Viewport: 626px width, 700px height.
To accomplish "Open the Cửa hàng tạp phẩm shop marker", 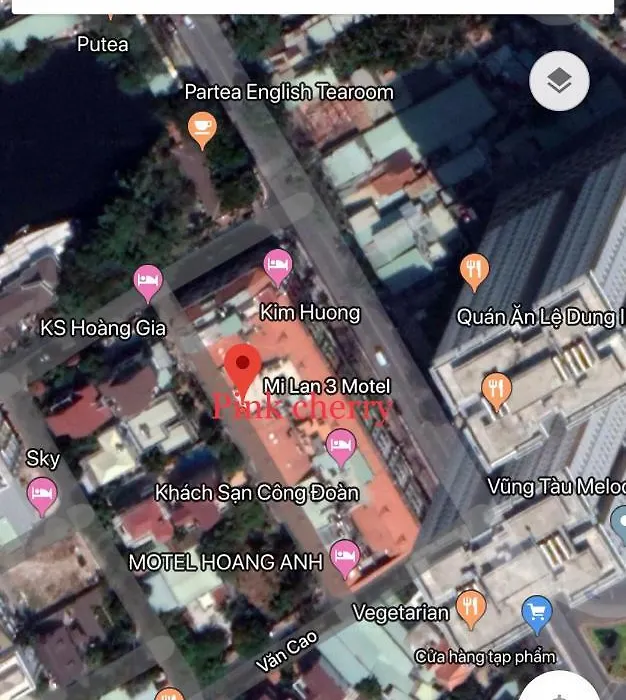I will point(538,611).
